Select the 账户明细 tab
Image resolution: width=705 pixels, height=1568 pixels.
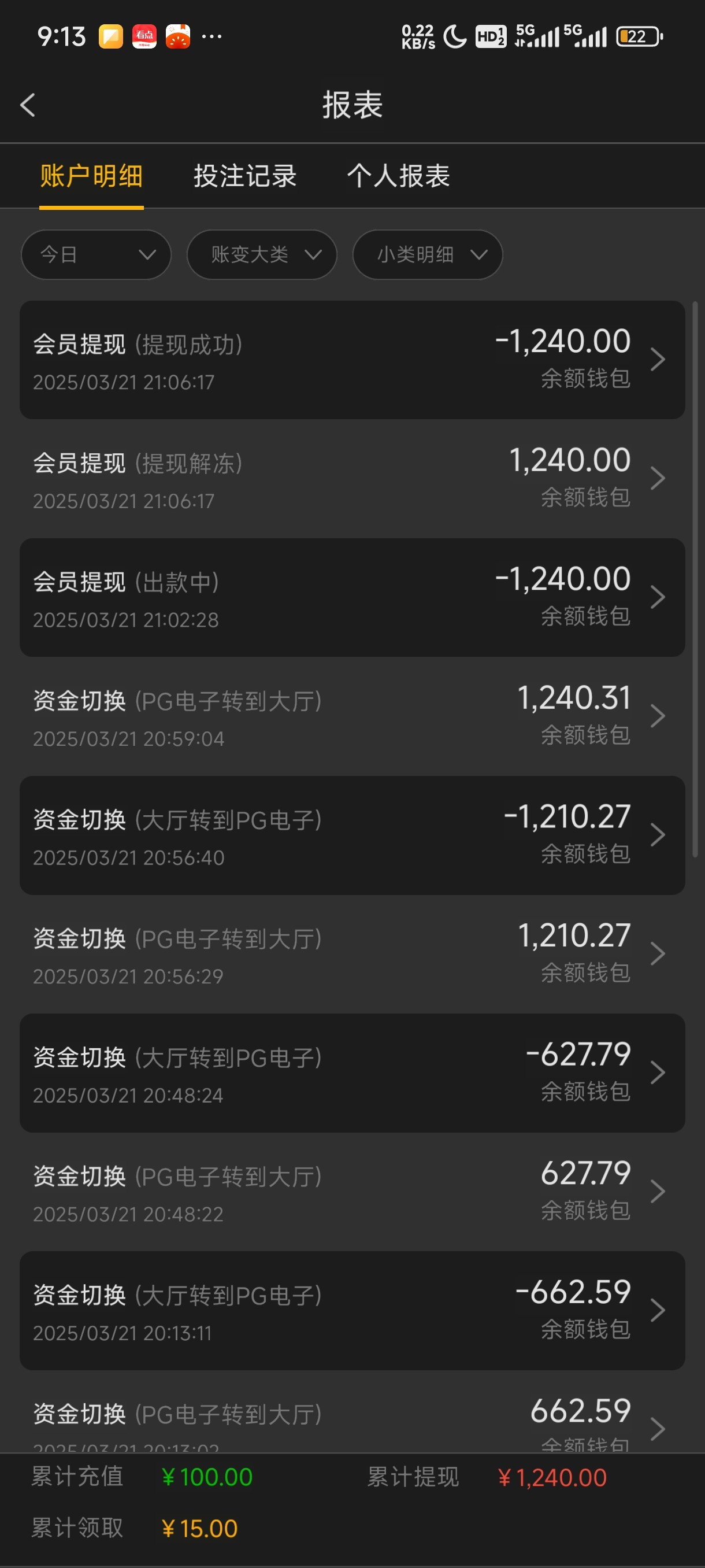click(x=91, y=176)
